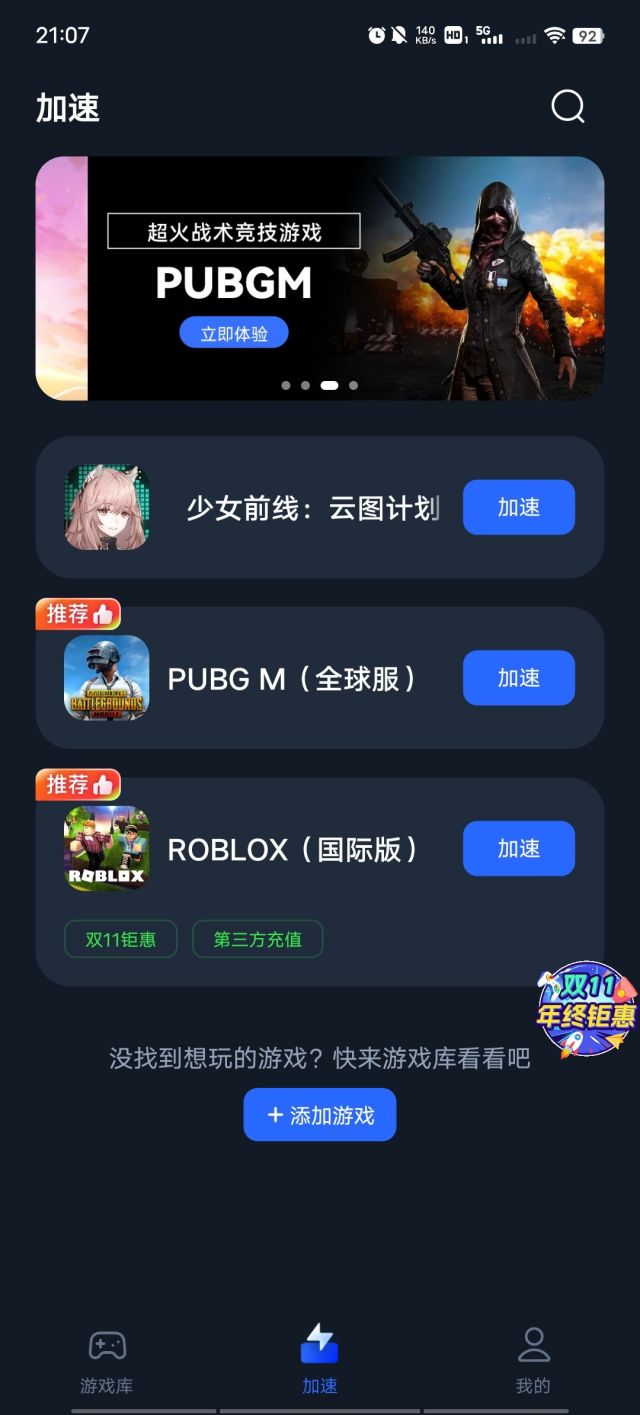Open the ROBLOX（国际版） game card
Viewport: 640px width, 1415px height.
coord(320,882)
